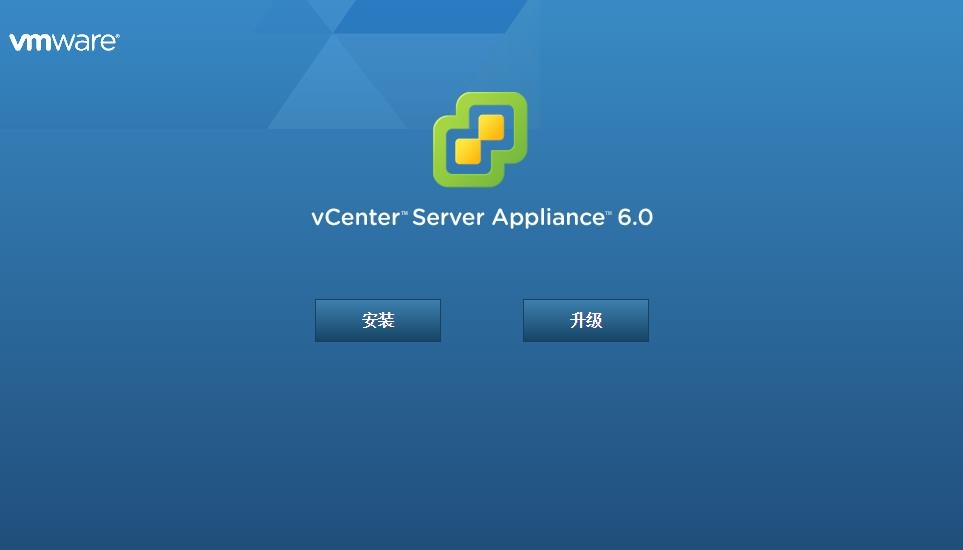Viewport: 963px width, 550px height.
Task: Tap the 安装 (Install) button
Action: 378,321
